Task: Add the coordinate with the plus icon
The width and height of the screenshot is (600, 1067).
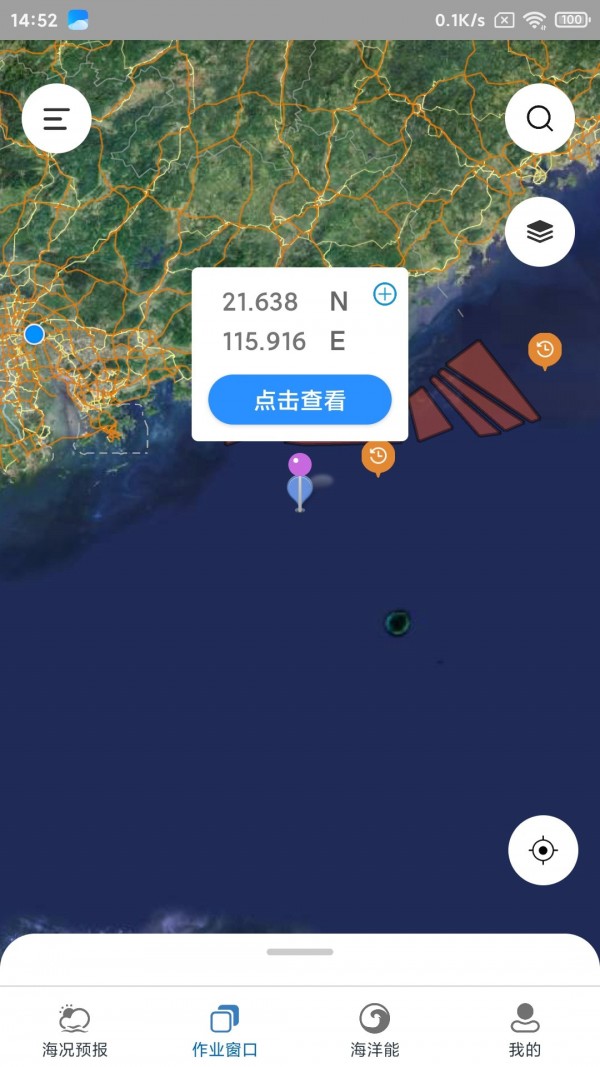Action: coord(385,294)
